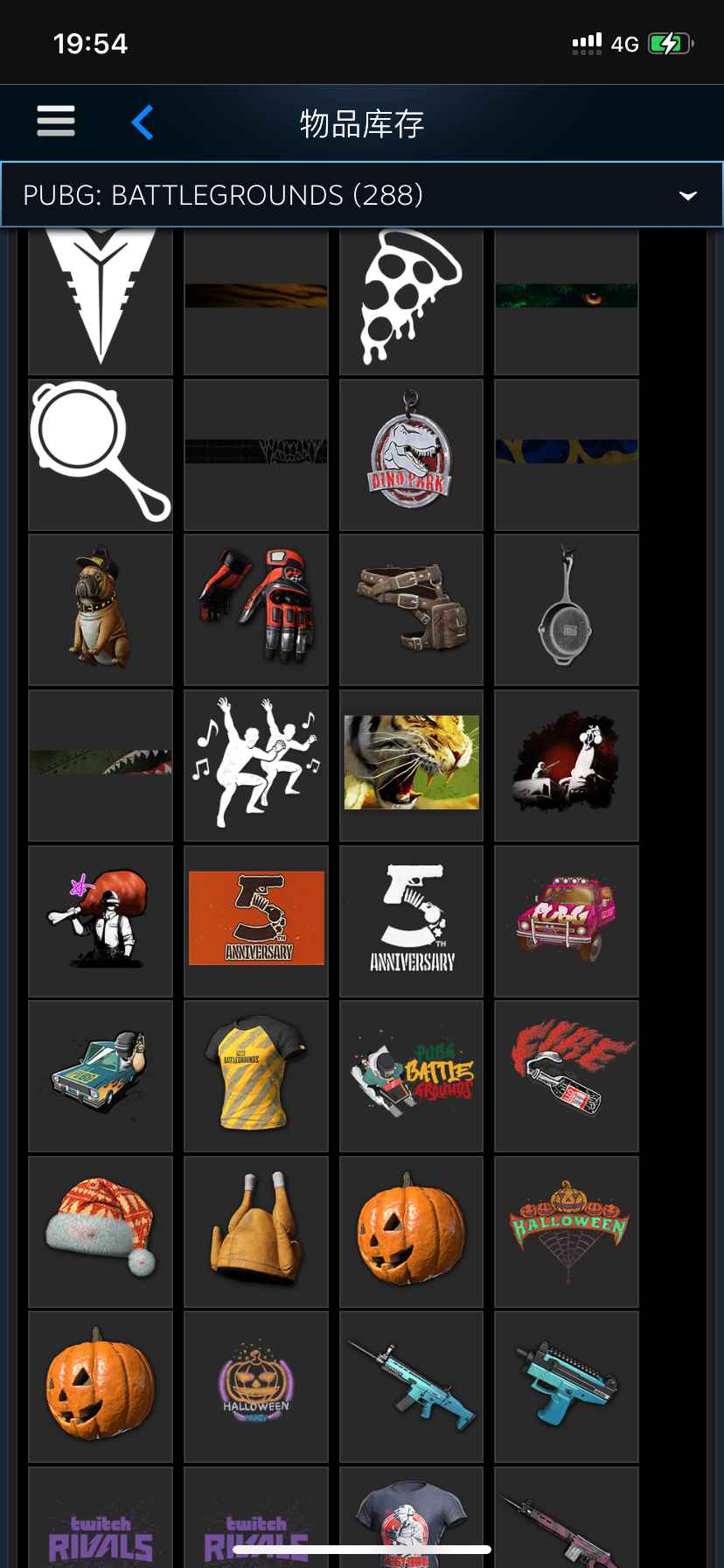Viewport: 724px width, 1568px height.
Task: View the blue assault rifle skin item
Action: click(x=411, y=1387)
